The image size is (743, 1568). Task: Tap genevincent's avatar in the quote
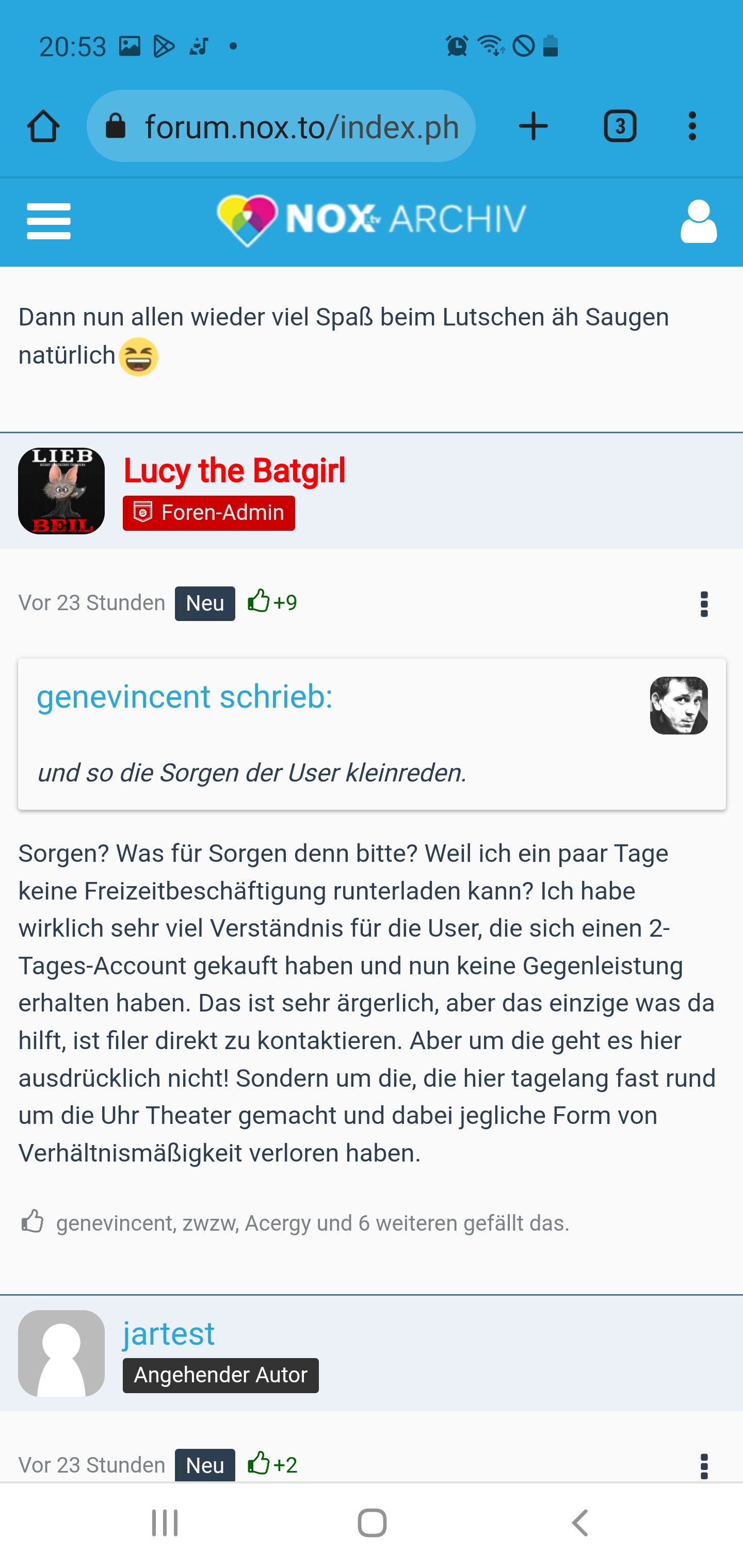tap(679, 706)
